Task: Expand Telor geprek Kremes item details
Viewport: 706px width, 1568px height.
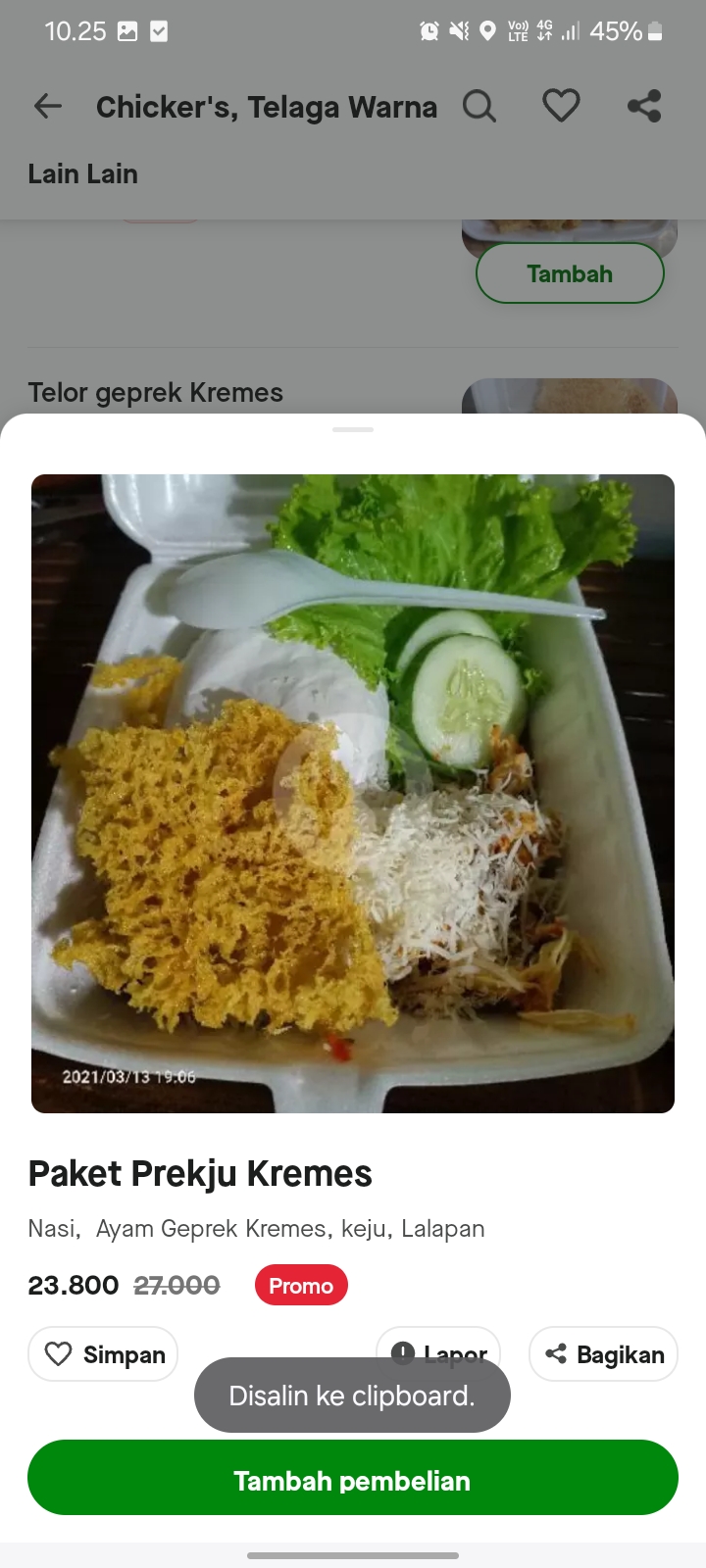Action: pos(155,392)
